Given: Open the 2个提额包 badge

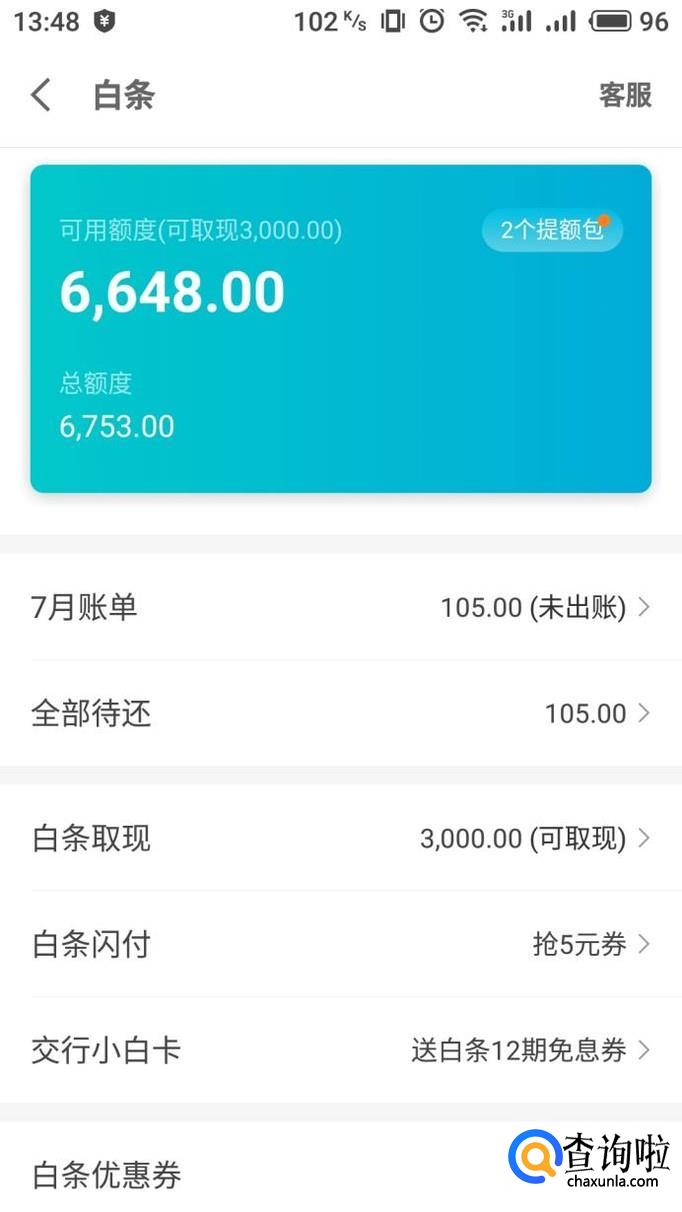Looking at the screenshot, I should pyautogui.click(x=552, y=230).
